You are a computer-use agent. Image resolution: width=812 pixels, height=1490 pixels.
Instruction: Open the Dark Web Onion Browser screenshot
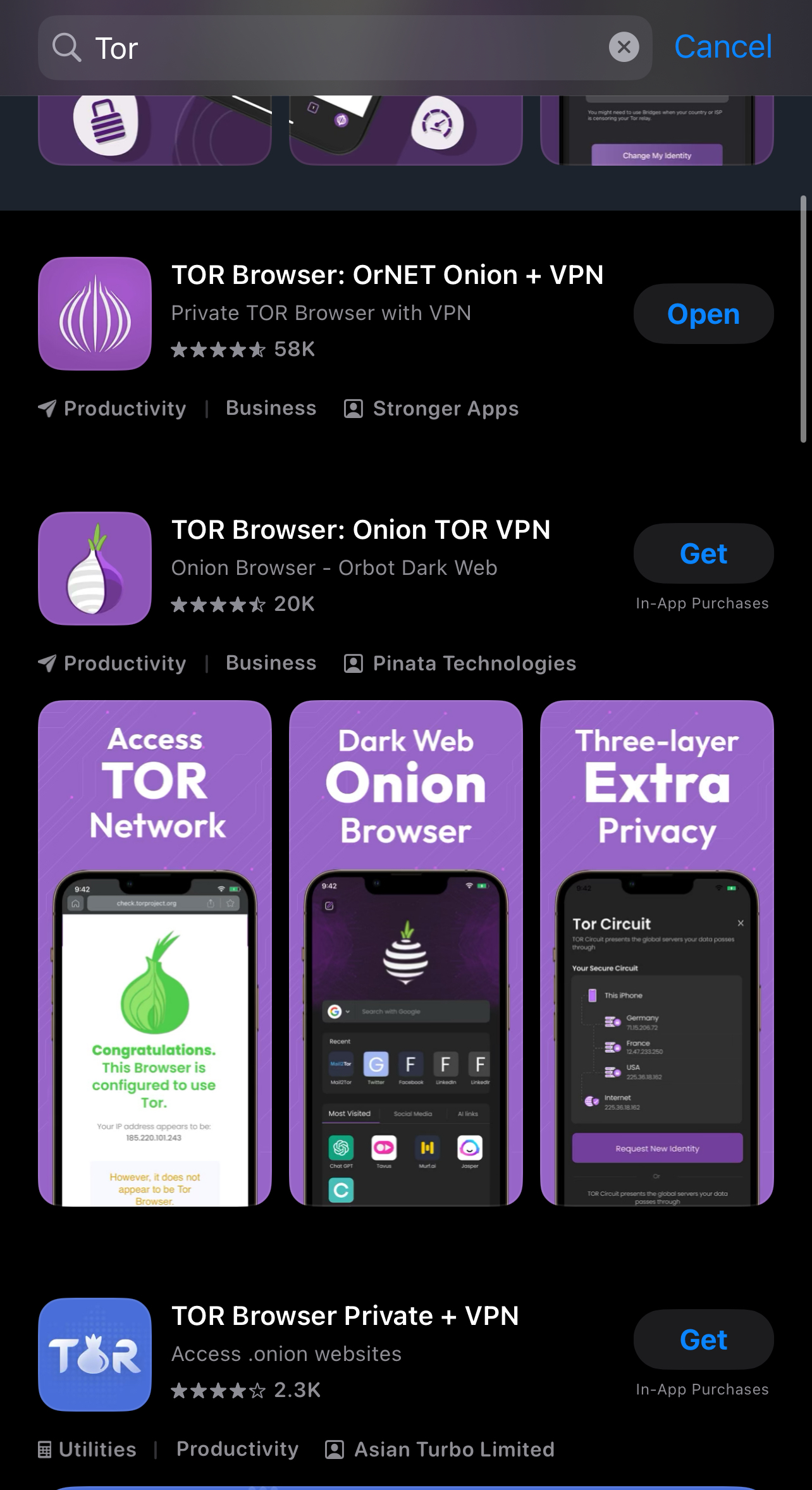(406, 952)
